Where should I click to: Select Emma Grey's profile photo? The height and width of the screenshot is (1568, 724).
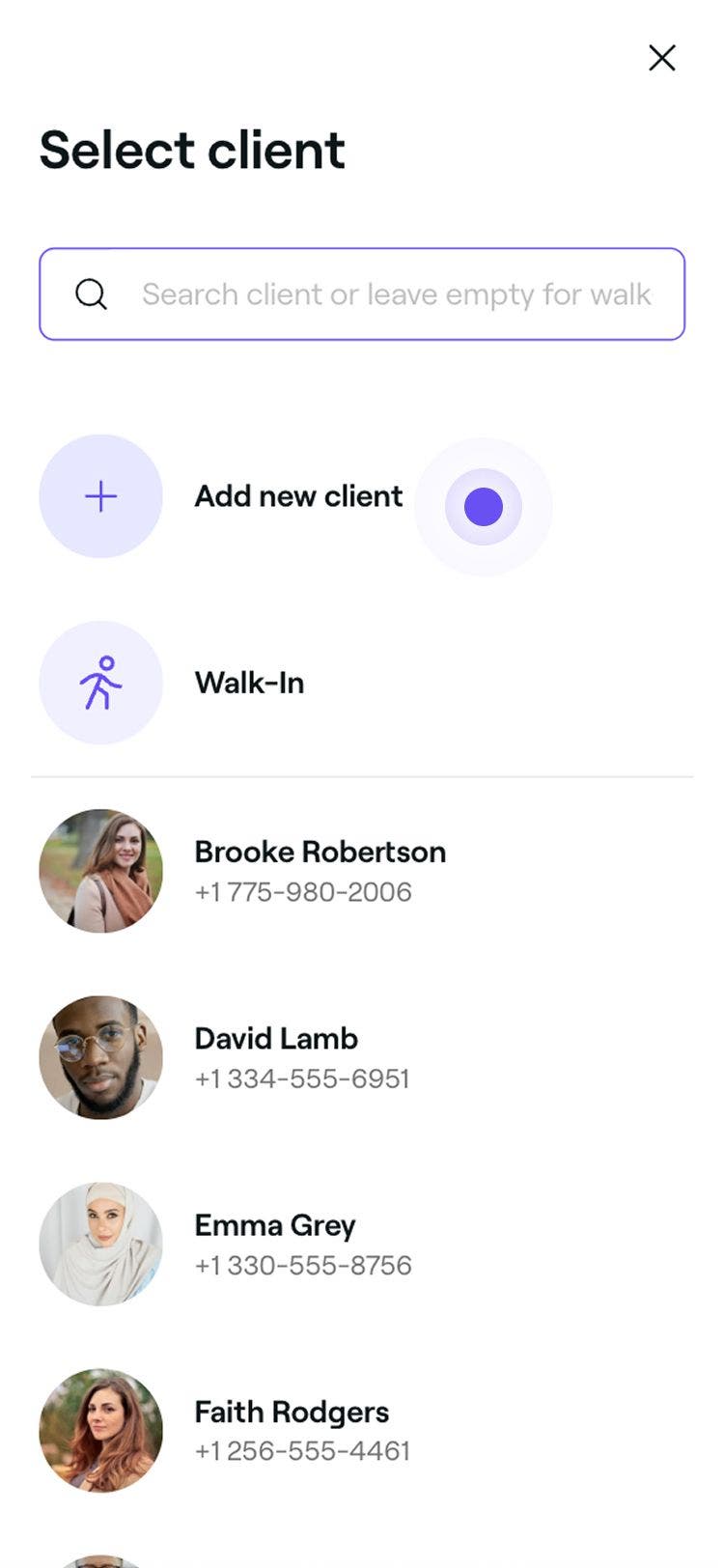(x=100, y=1244)
